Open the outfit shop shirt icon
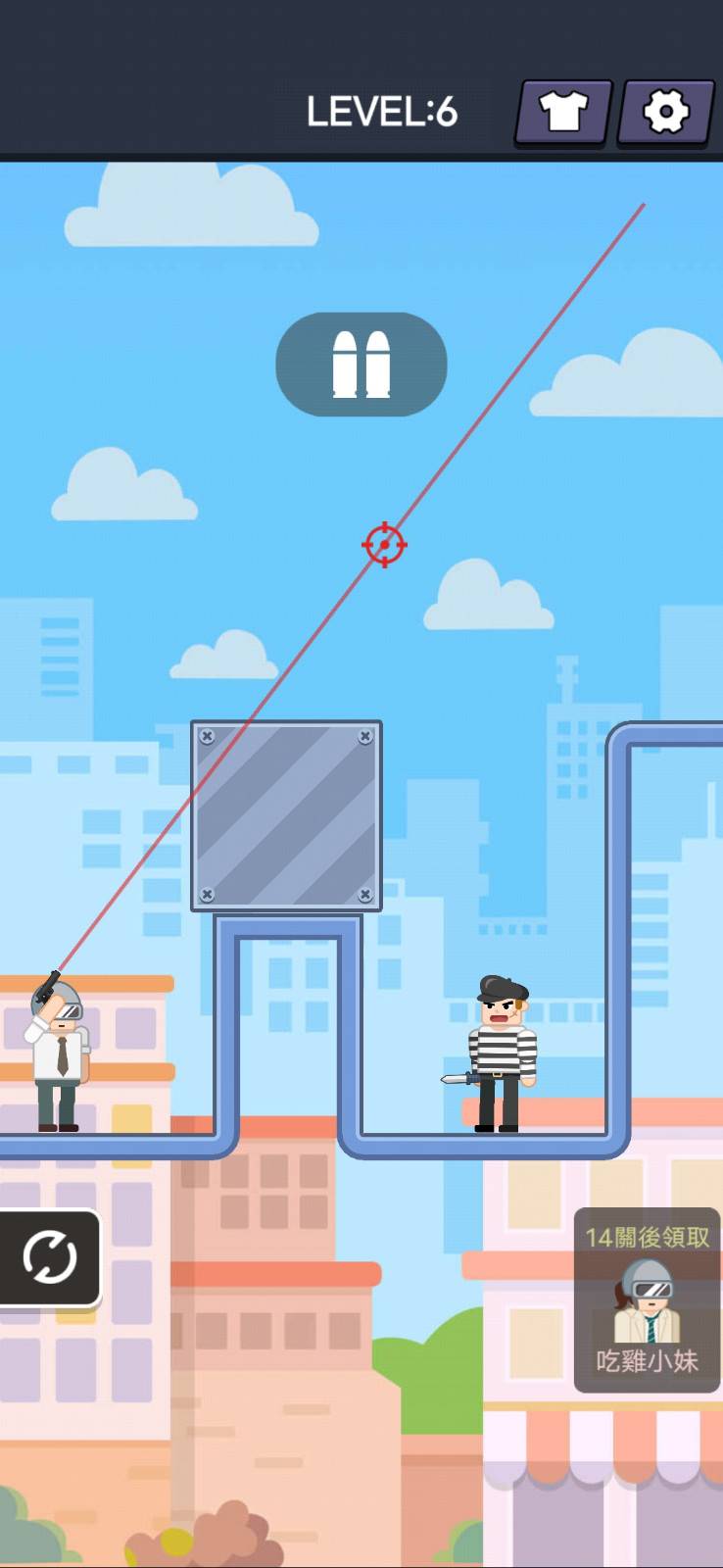Image resolution: width=723 pixels, height=1568 pixels. 564,112
